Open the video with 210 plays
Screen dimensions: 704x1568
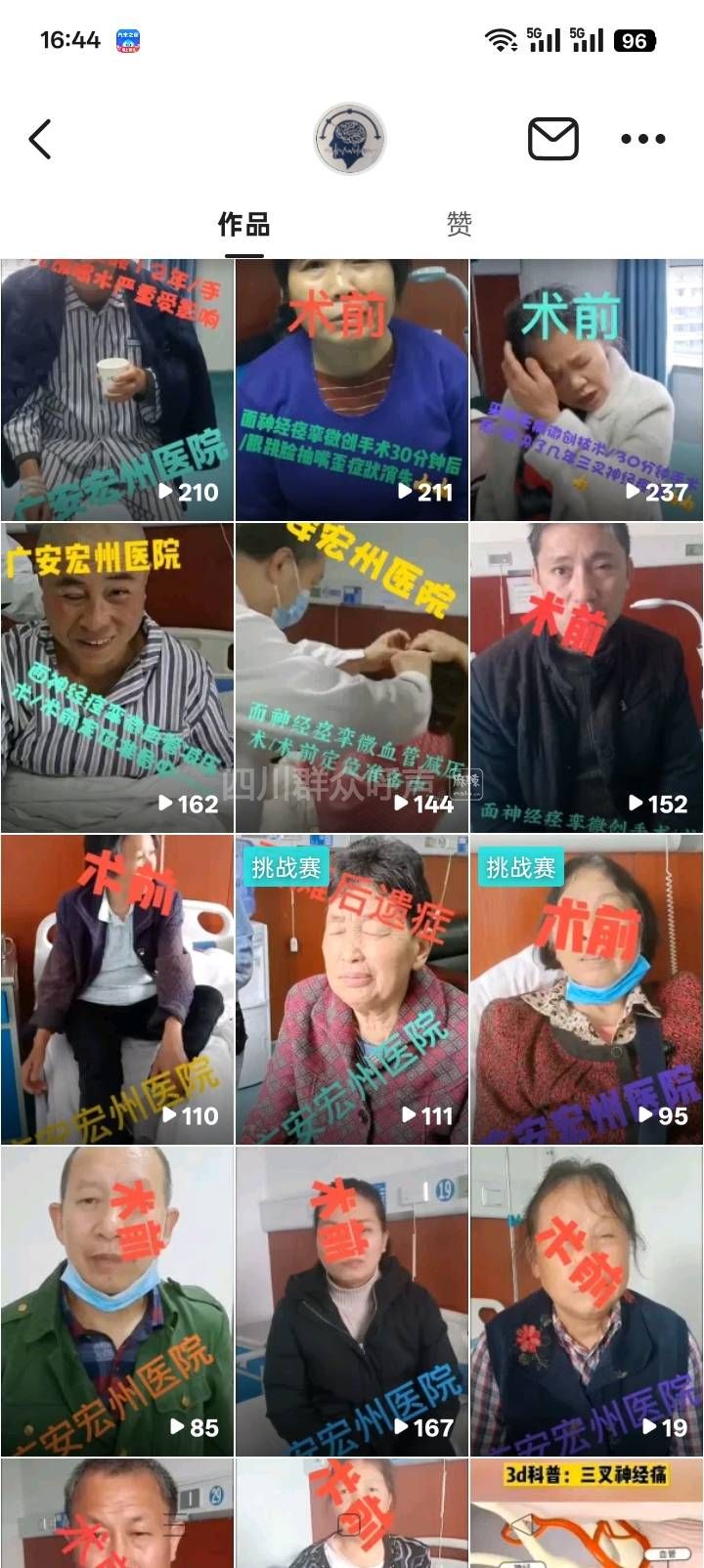click(117, 389)
